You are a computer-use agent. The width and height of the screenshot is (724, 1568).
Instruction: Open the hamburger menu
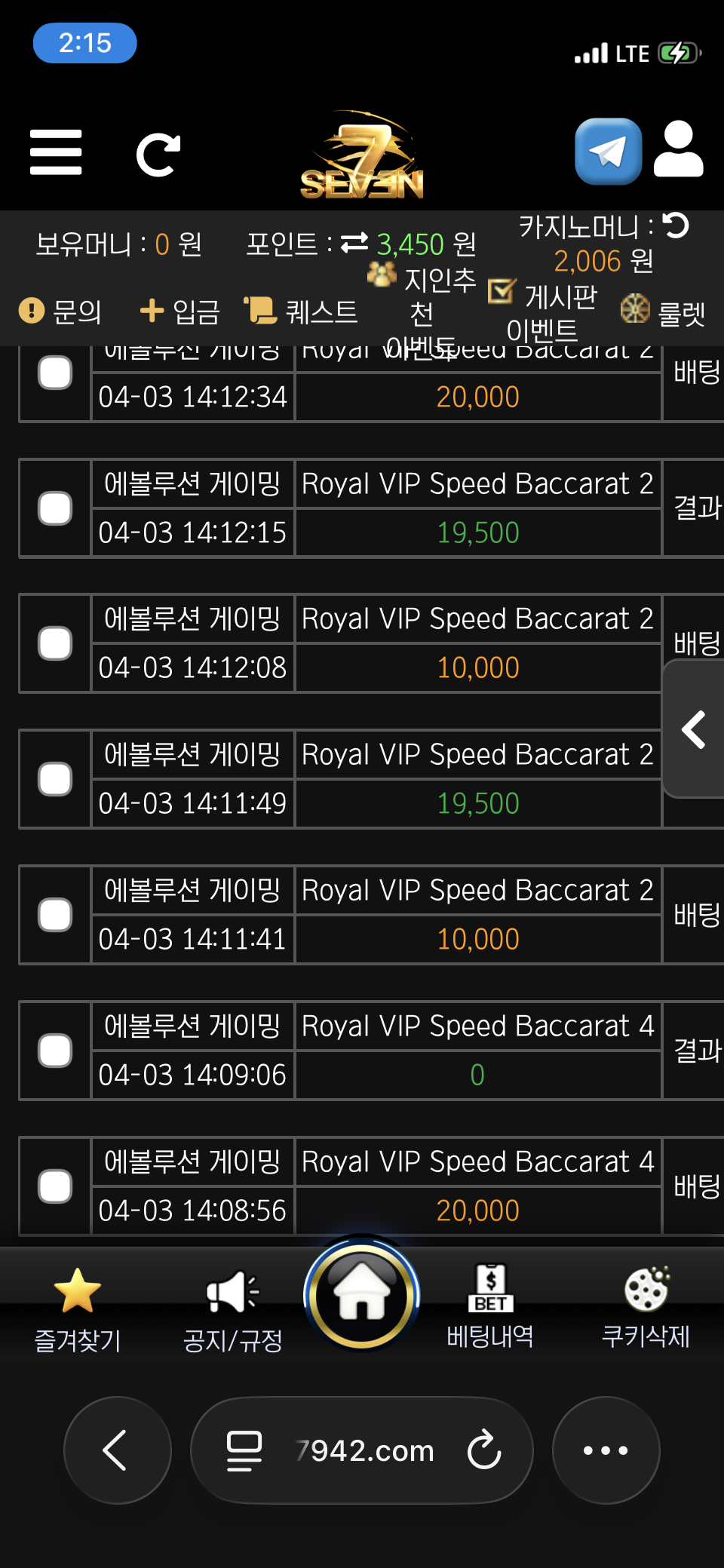[x=56, y=152]
